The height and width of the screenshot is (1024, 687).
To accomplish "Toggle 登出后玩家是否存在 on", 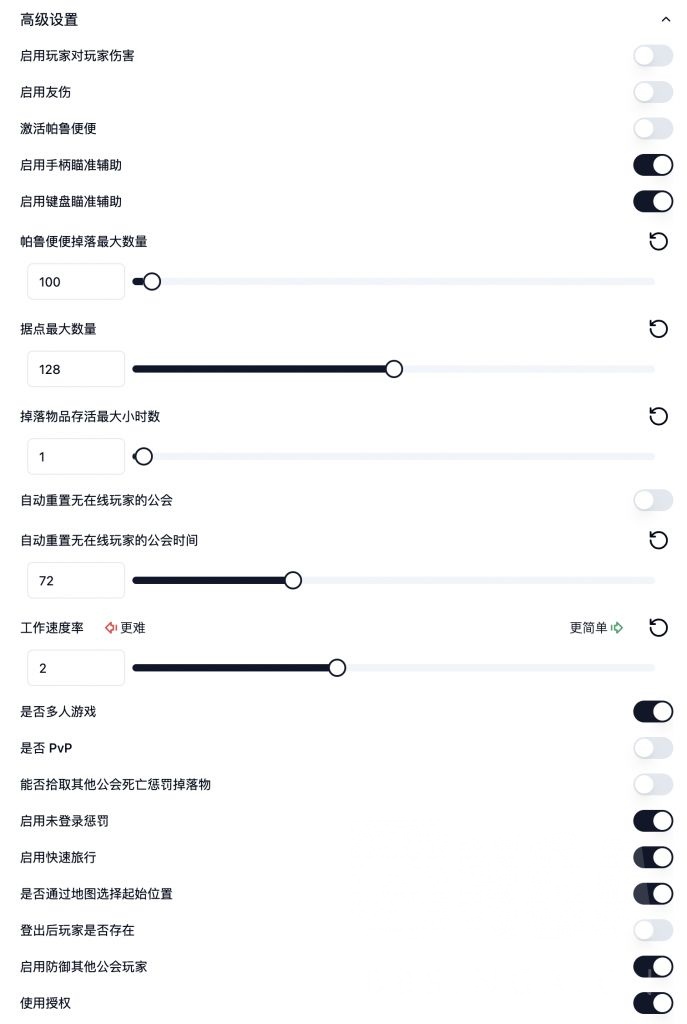I will tap(653, 930).
